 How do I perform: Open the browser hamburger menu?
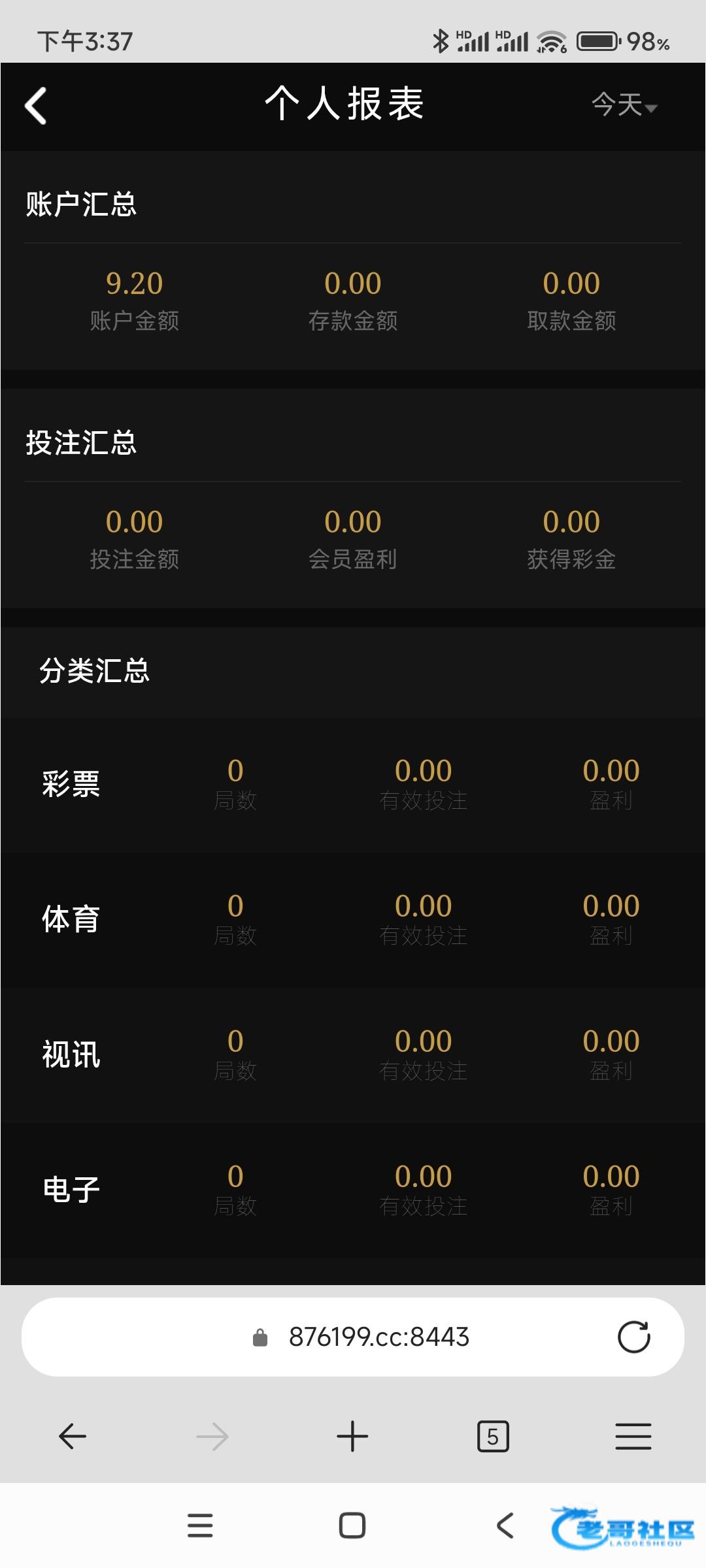click(633, 1436)
